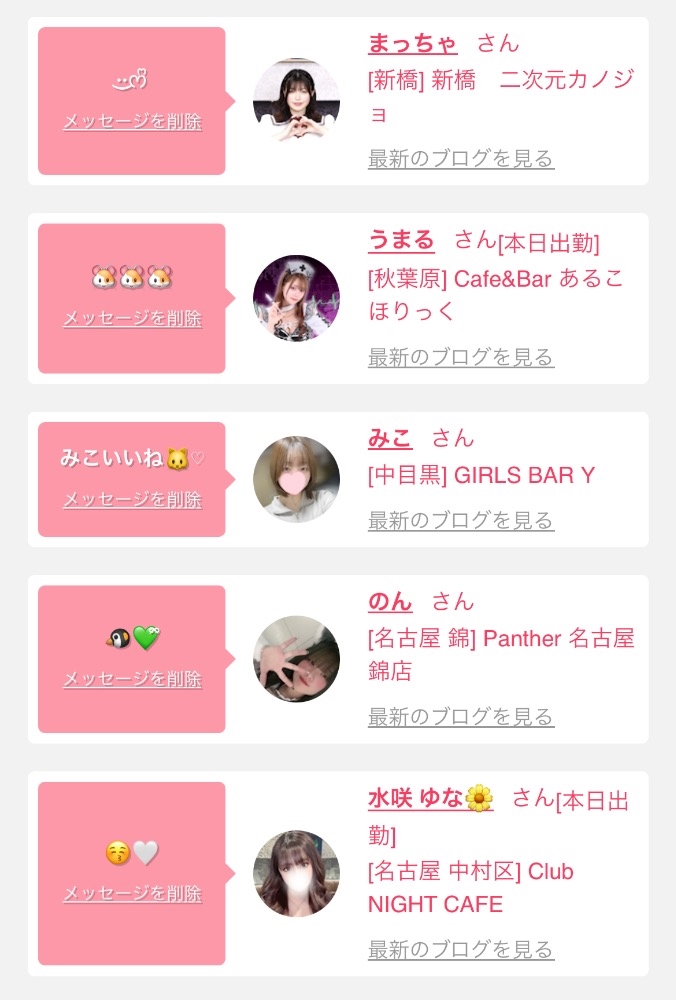Viewport: 676px width, 1000px height.
Task: View うまる's latest blog
Action: pos(460,357)
